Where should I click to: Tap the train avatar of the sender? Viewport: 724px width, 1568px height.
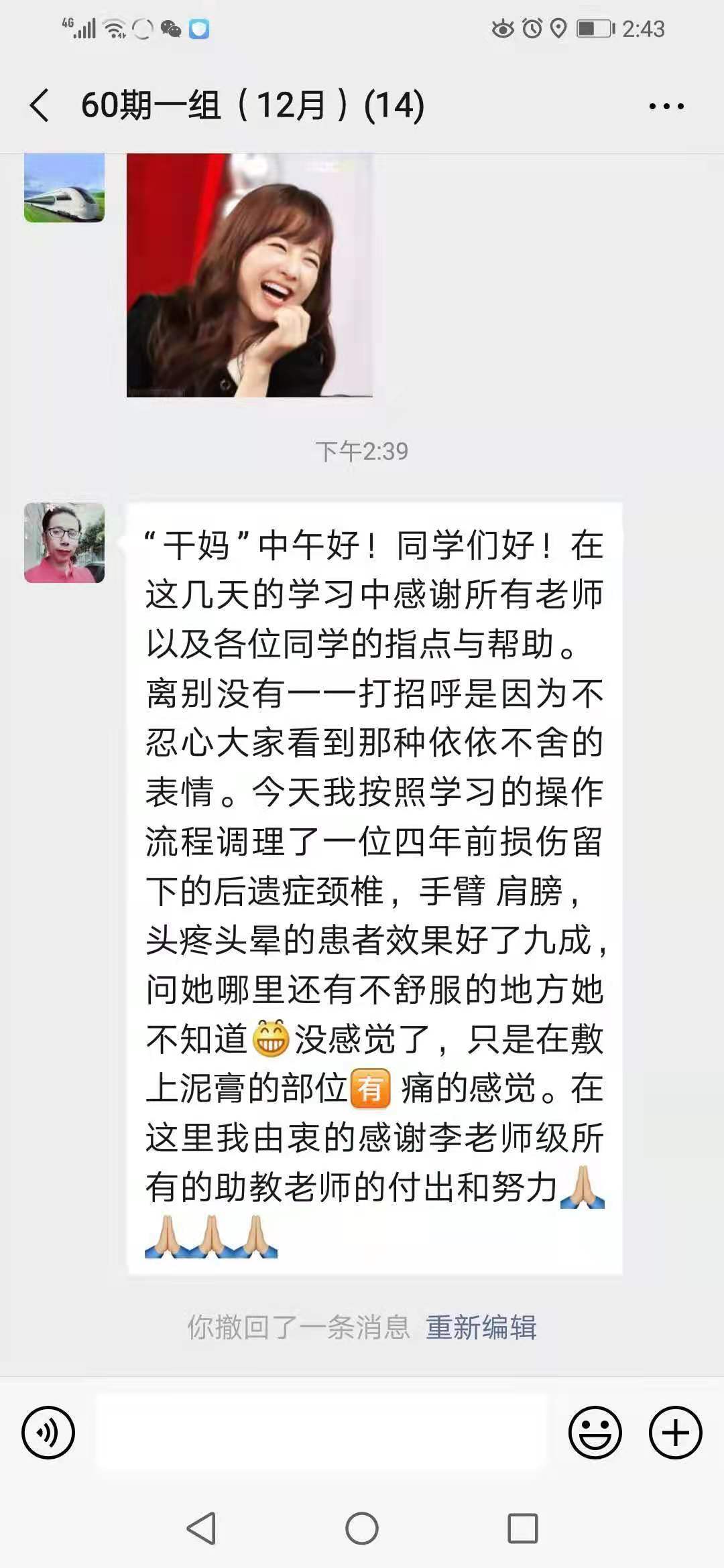pyautogui.click(x=64, y=188)
